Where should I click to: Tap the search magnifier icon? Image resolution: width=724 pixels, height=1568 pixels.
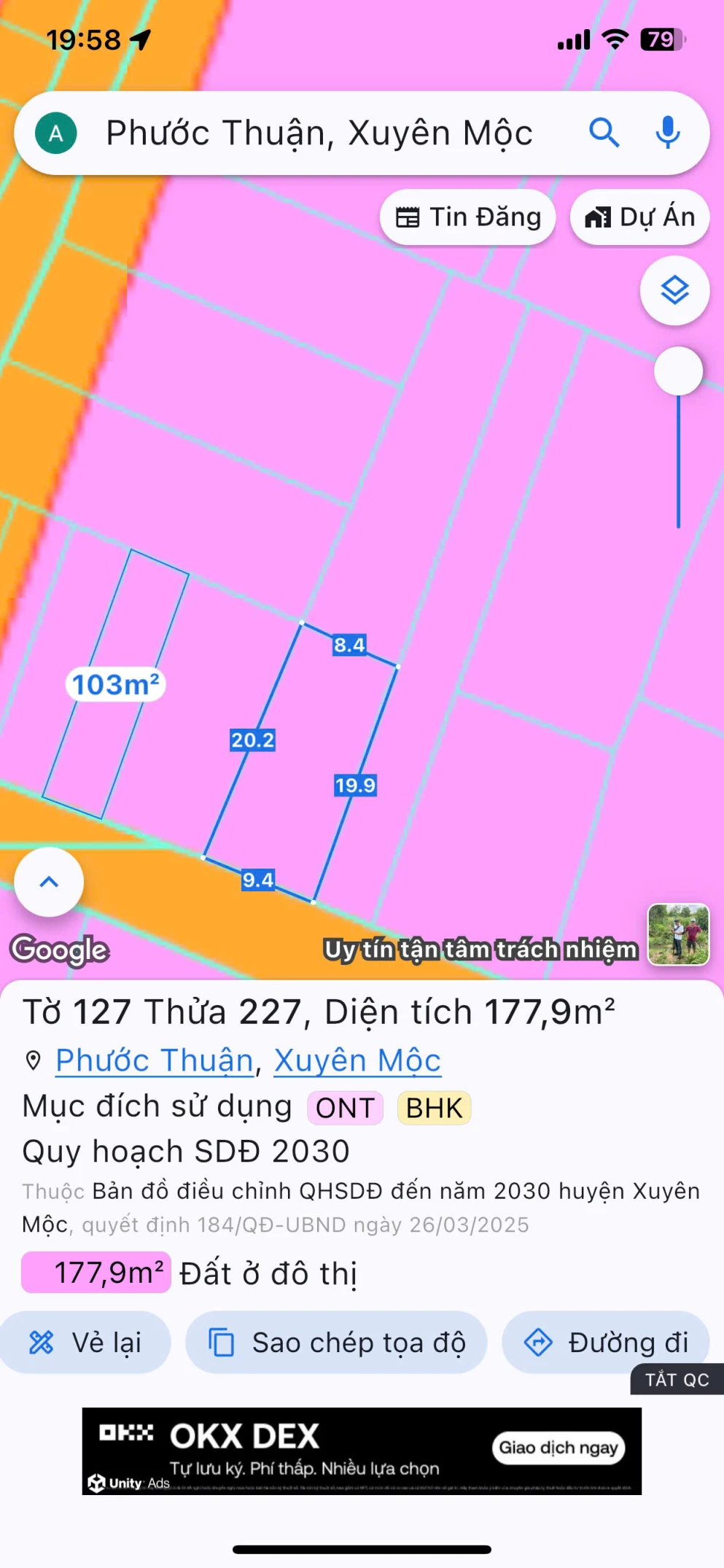[x=605, y=133]
